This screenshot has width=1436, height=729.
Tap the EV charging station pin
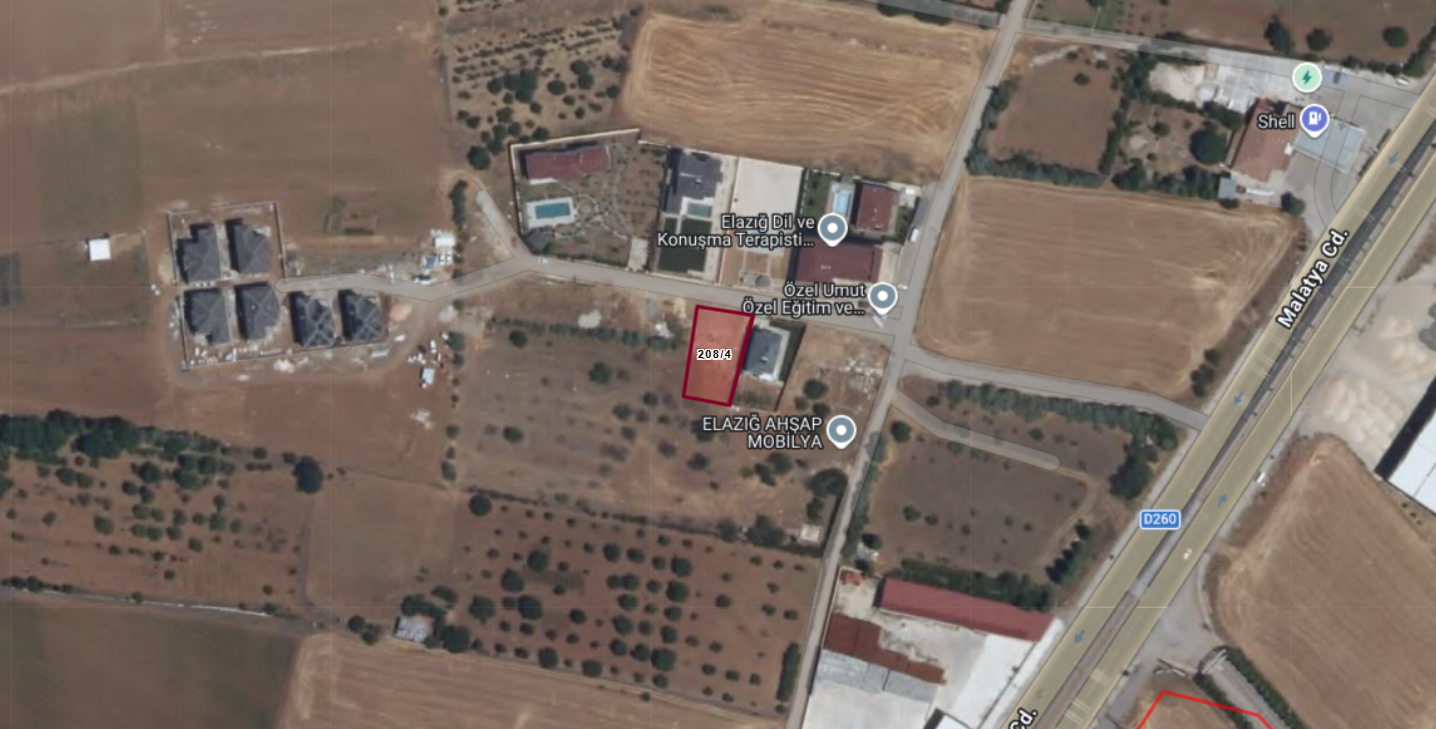pos(1305,77)
